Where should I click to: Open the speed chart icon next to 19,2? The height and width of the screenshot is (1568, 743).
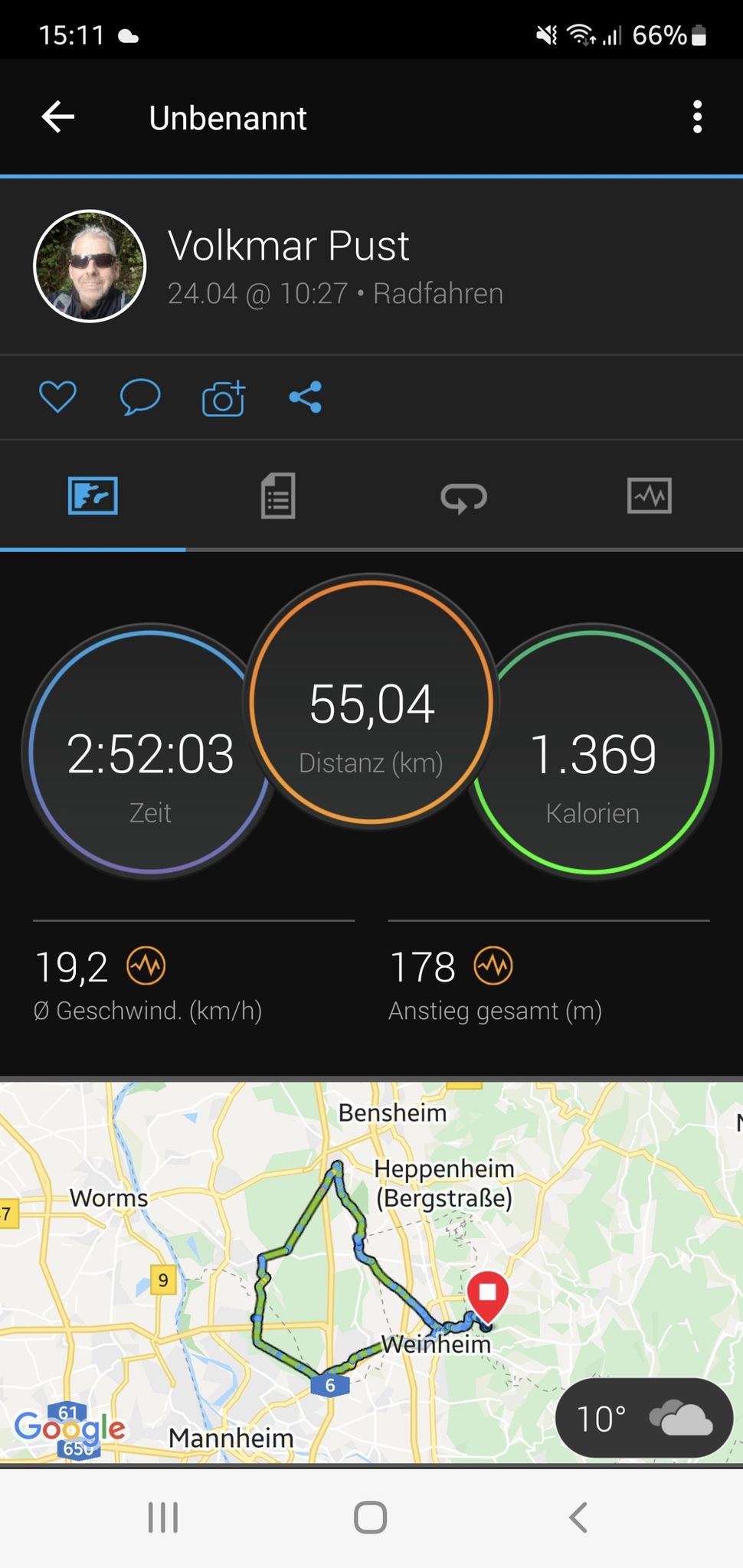pyautogui.click(x=146, y=966)
